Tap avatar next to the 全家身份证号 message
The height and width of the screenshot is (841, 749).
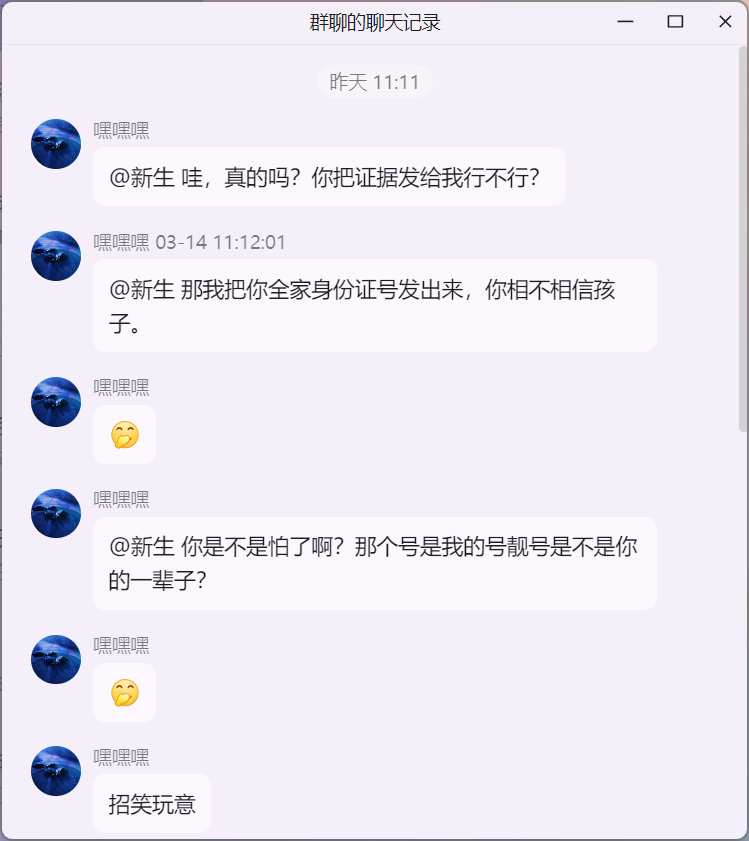point(56,256)
